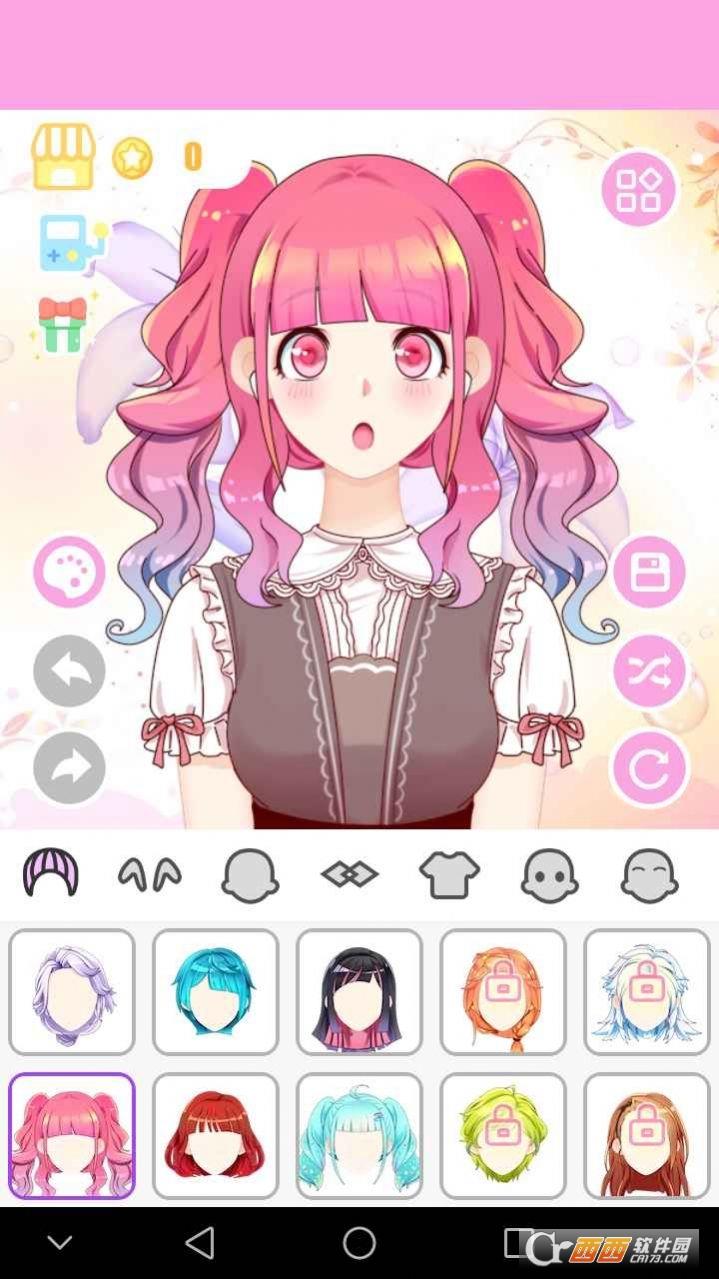Screen dimensions: 719x1279
Task: Undo the last change
Action: (70, 671)
